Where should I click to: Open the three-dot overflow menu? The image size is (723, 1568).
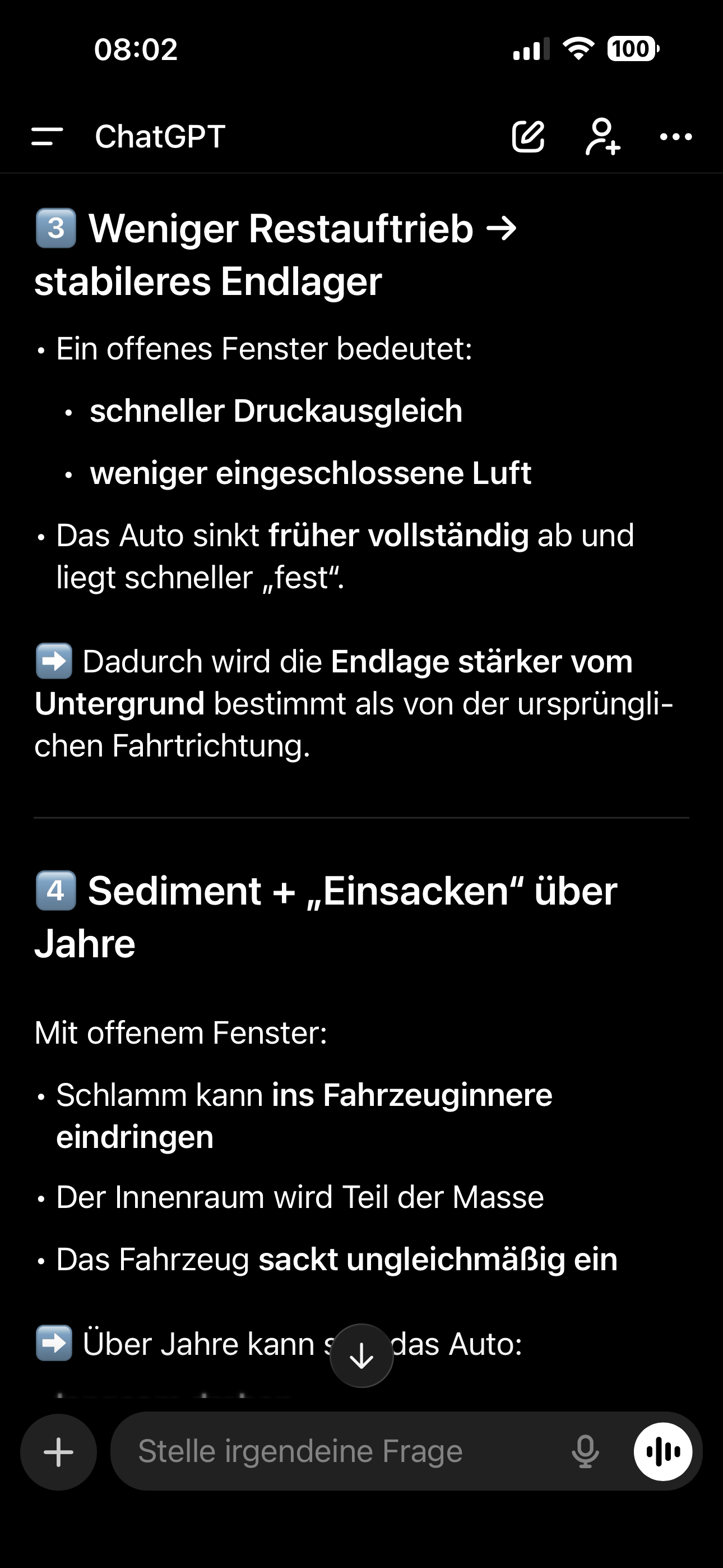point(676,136)
